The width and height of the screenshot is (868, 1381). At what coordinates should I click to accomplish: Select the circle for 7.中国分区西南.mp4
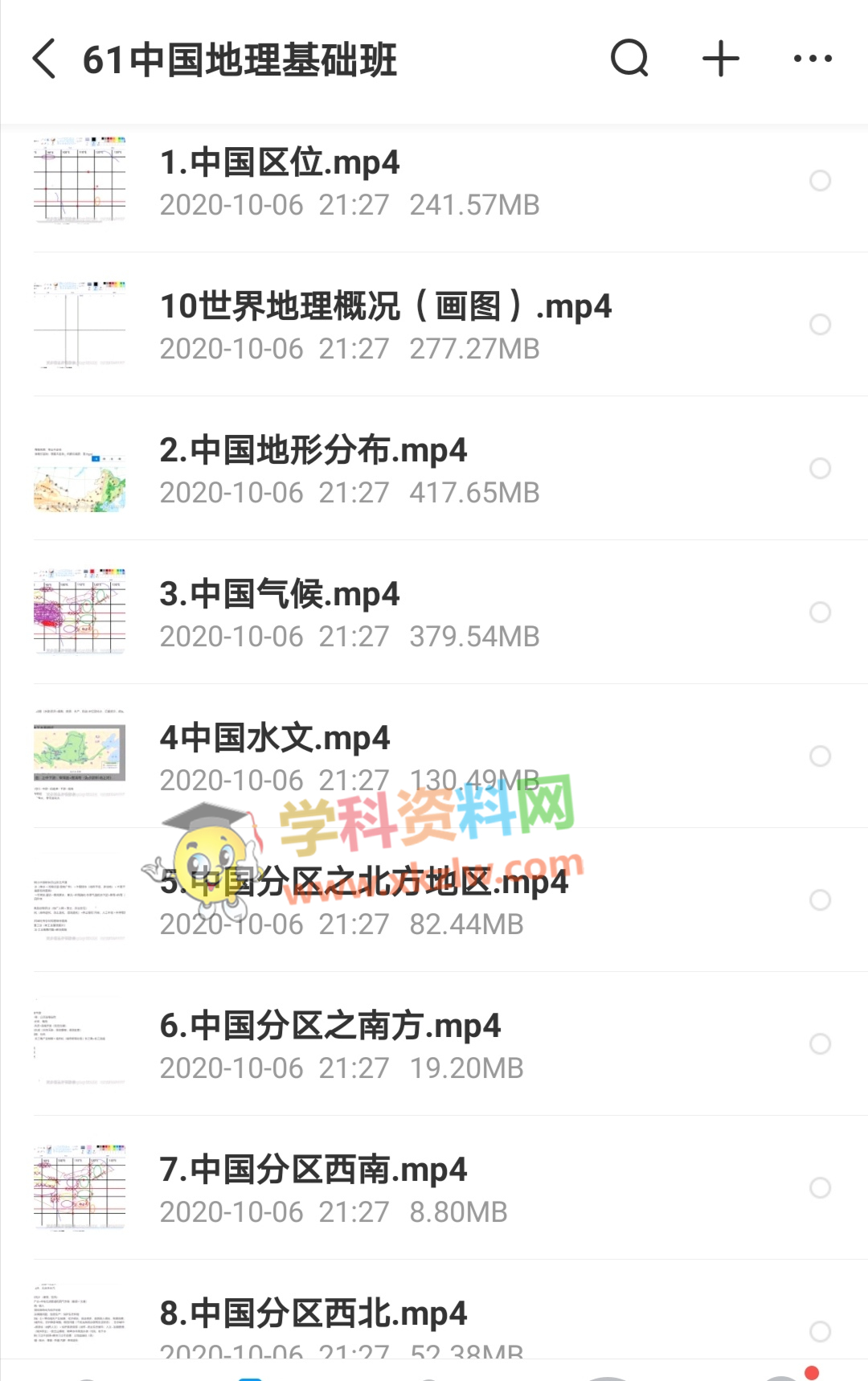(x=820, y=1188)
